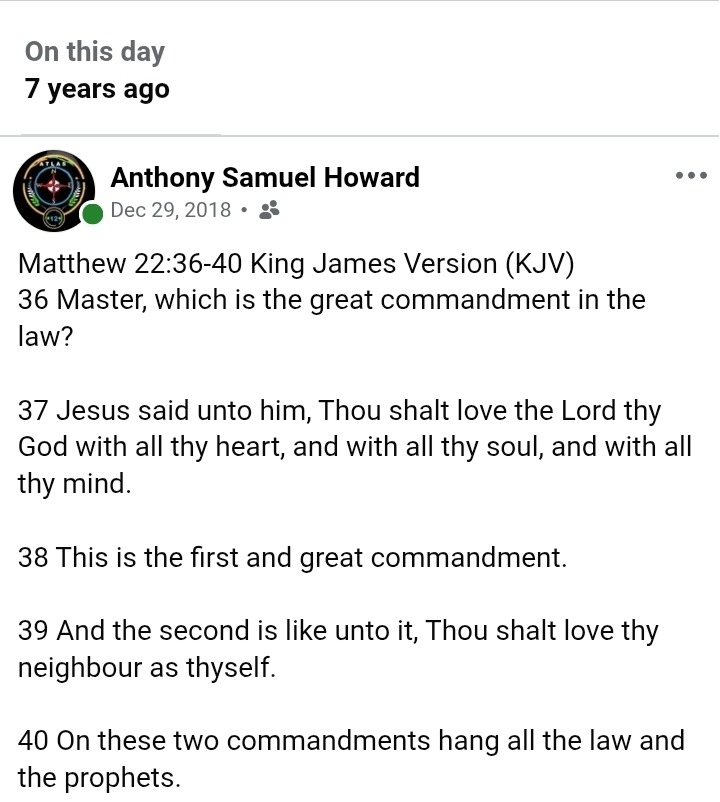
Task: Open the Dec 29, 2018 post timestamp
Action: [171, 210]
